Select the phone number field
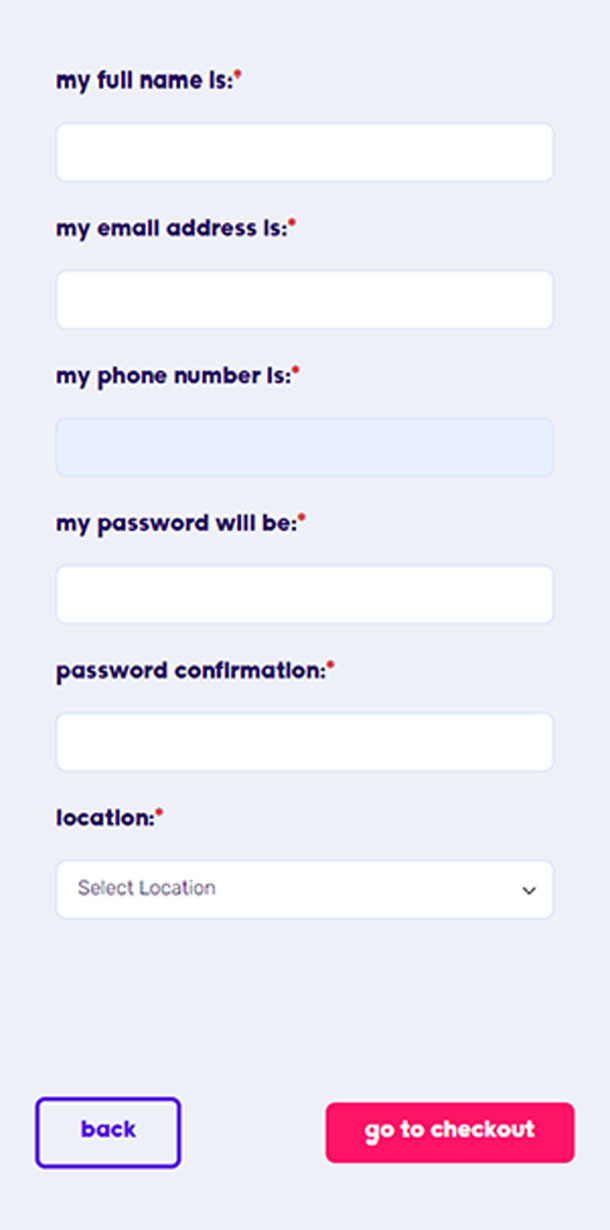610x1230 pixels. [304, 447]
